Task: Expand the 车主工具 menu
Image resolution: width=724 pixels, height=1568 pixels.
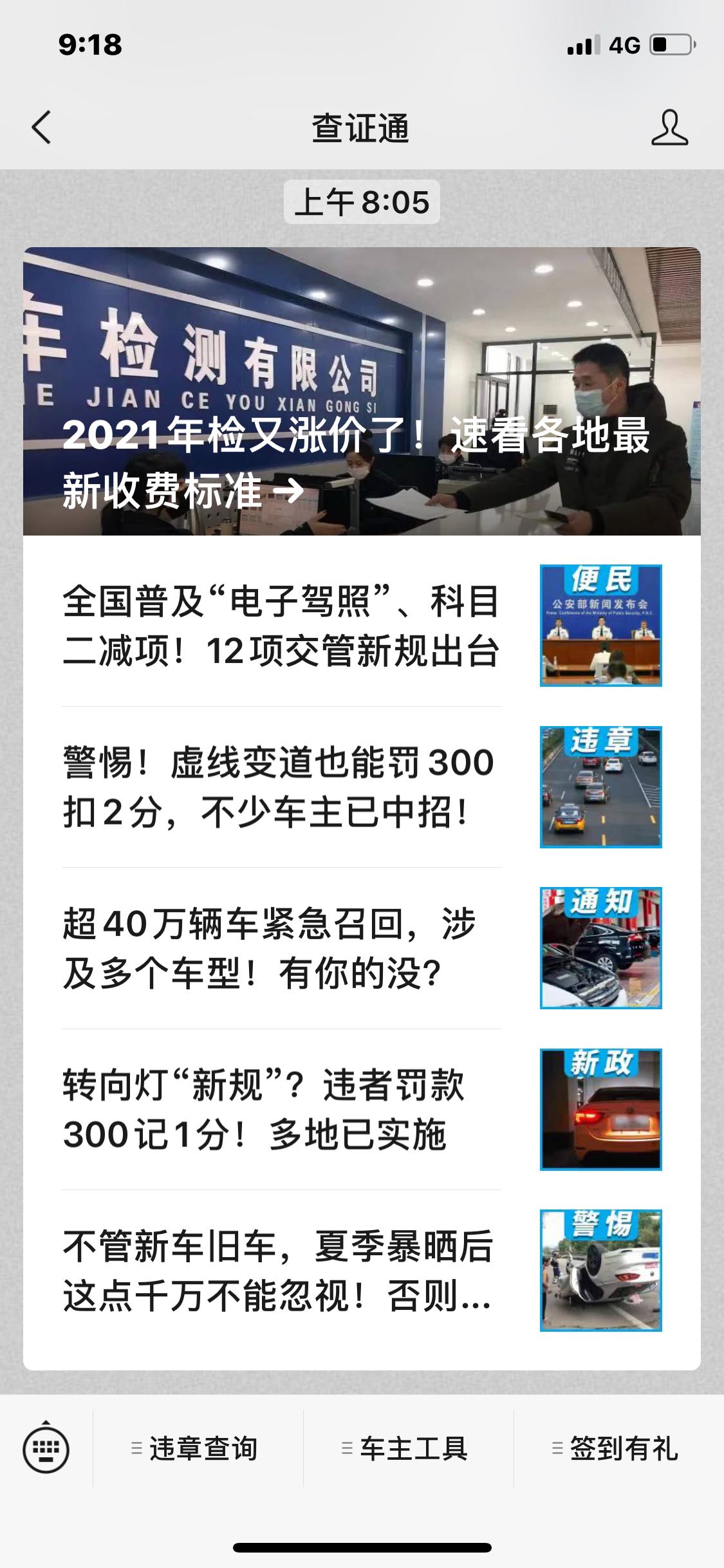Action: click(409, 1449)
